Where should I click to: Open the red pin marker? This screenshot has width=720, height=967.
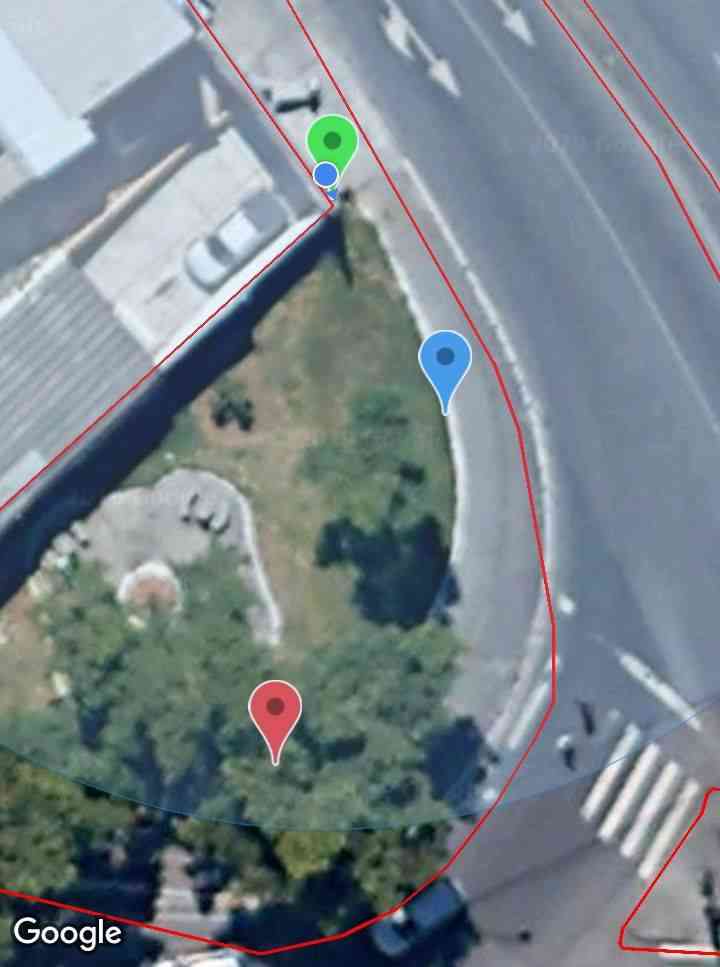point(275,708)
